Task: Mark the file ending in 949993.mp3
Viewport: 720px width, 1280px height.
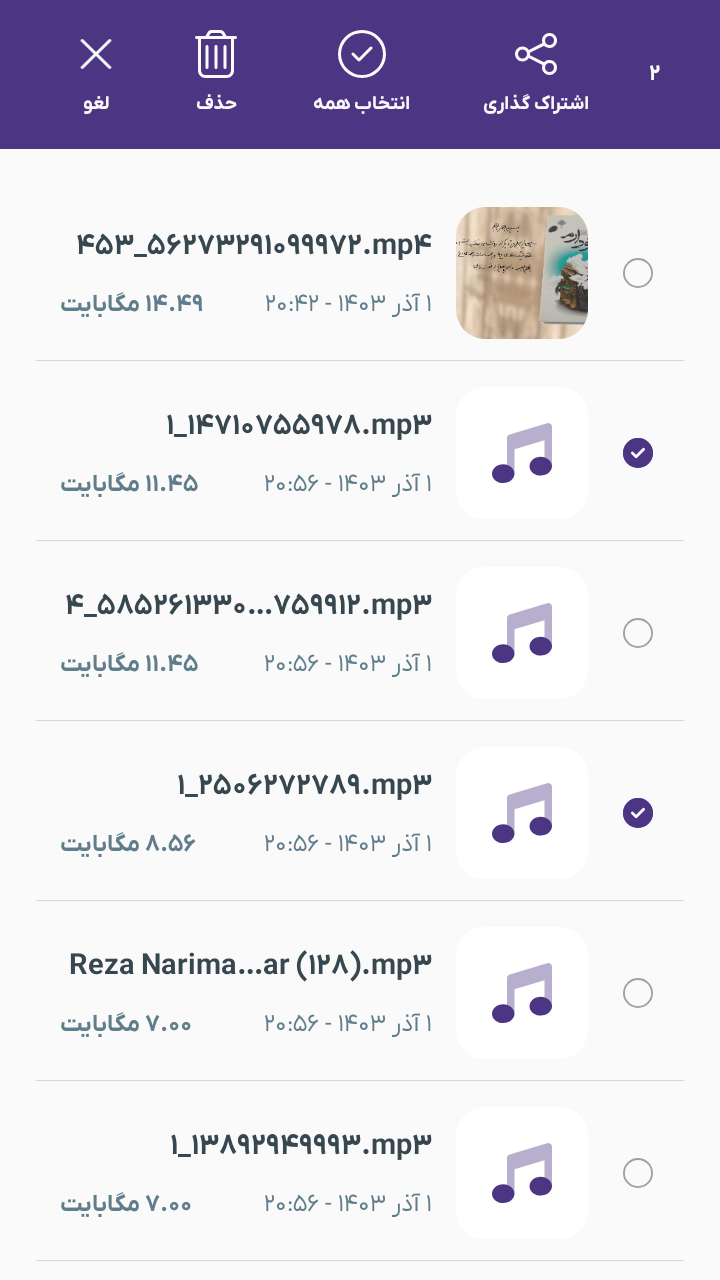Action: 638,1173
